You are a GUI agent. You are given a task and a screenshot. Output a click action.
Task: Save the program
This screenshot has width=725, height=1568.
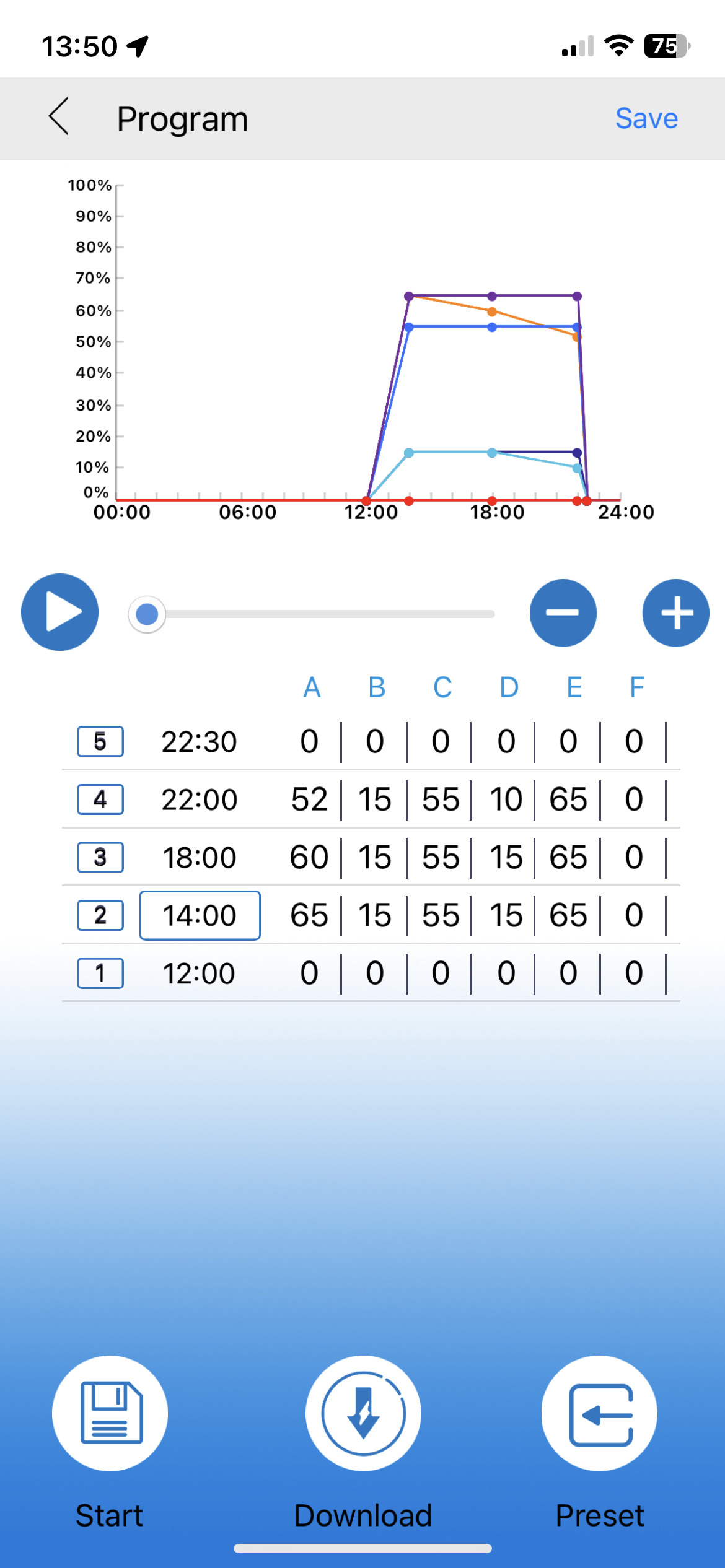click(646, 118)
